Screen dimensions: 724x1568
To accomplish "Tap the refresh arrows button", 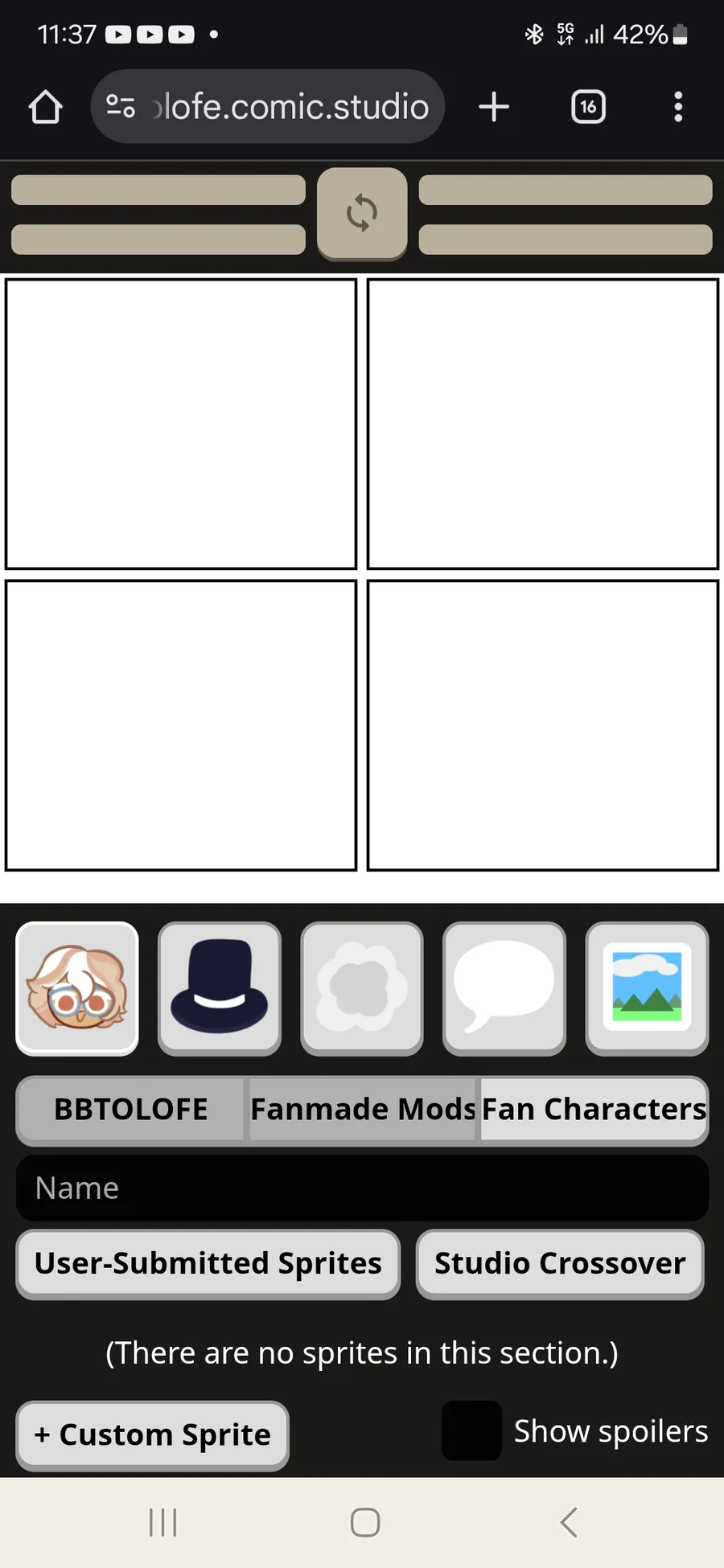I will pos(362,213).
